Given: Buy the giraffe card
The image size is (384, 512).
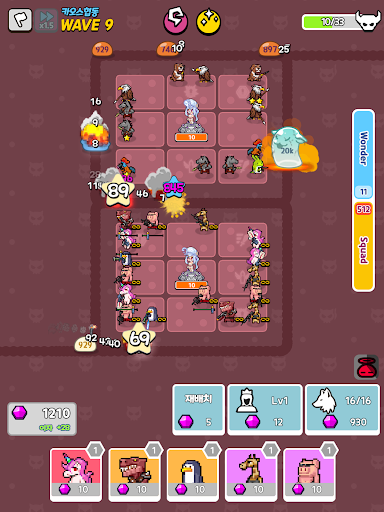Looking at the screenshot, I should [x=251, y=474].
